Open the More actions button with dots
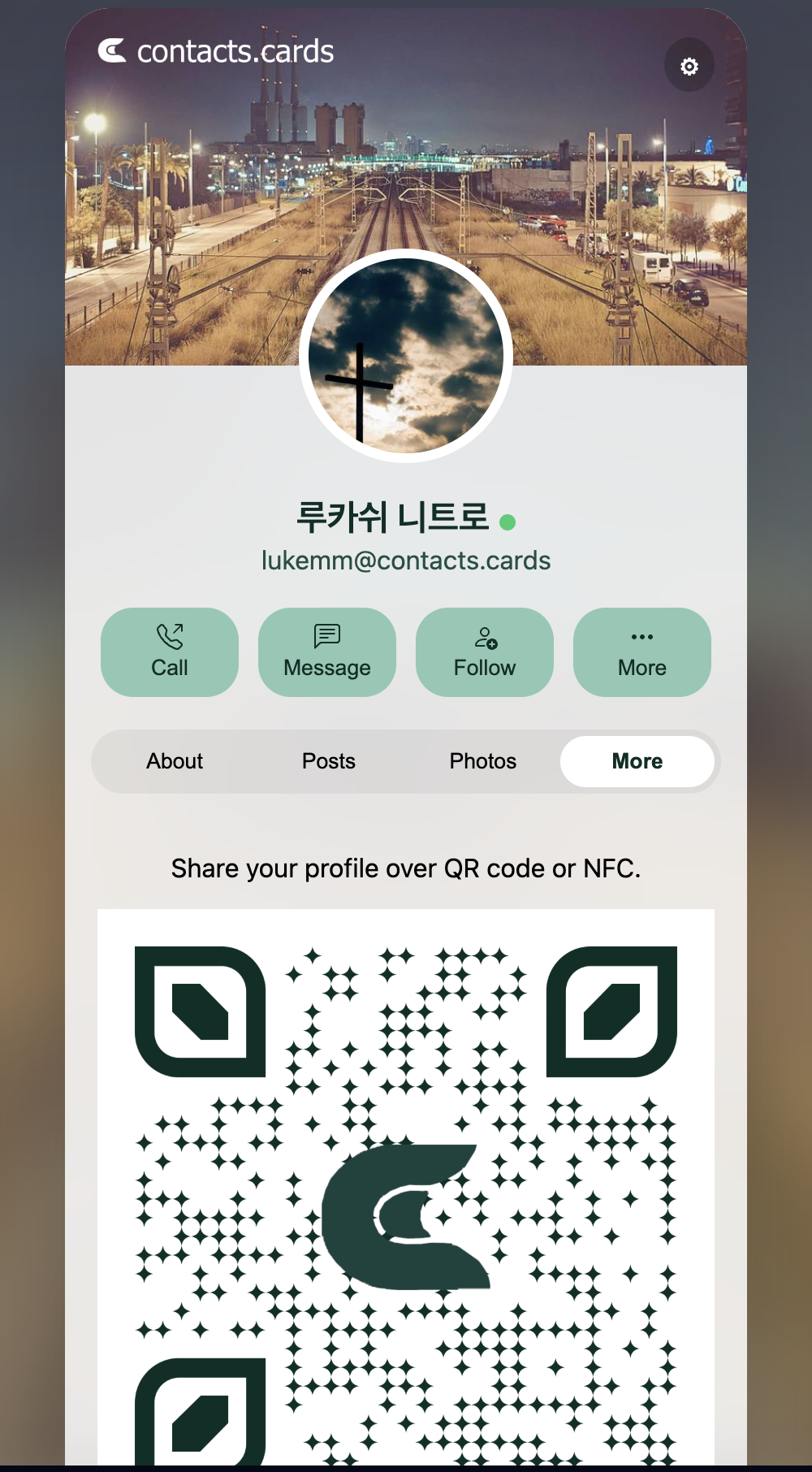This screenshot has width=812, height=1472. coord(642,652)
